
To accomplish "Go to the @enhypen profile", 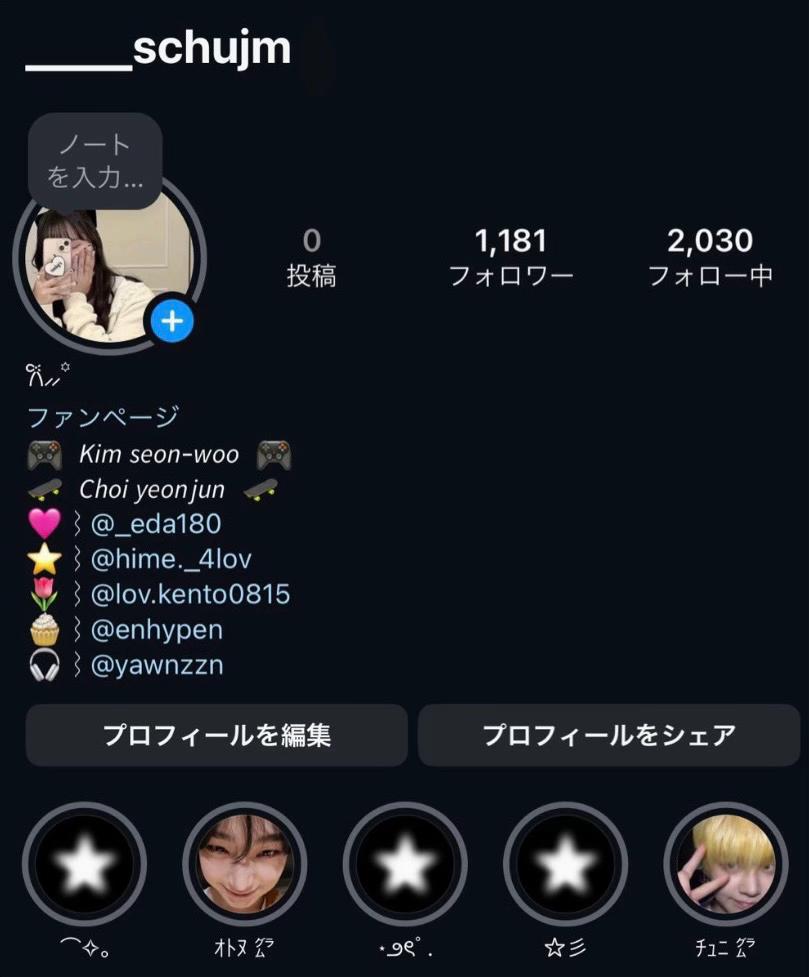I will point(156,630).
